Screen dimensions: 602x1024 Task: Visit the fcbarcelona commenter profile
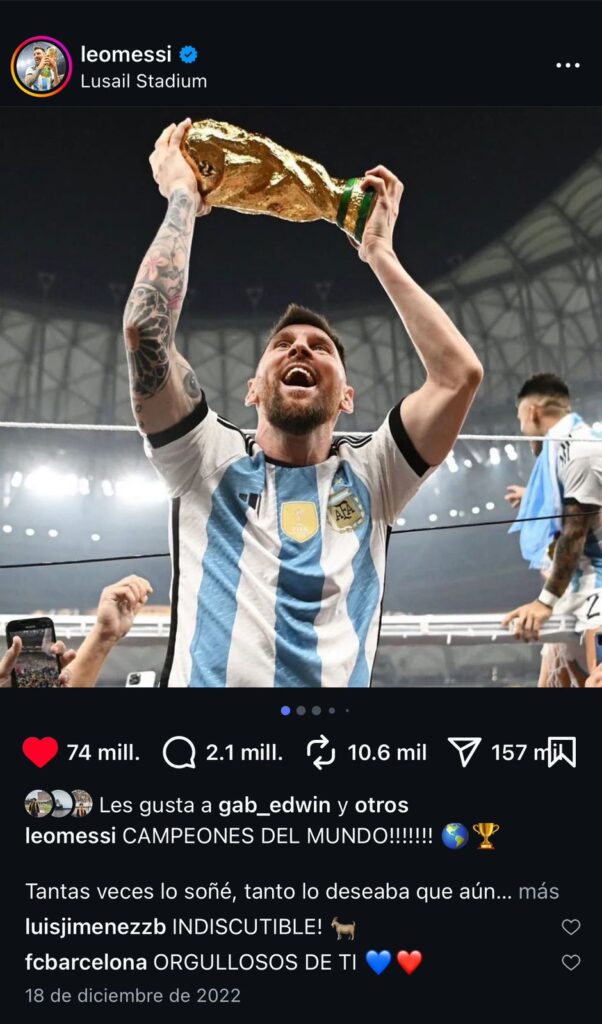pyautogui.click(x=86, y=963)
